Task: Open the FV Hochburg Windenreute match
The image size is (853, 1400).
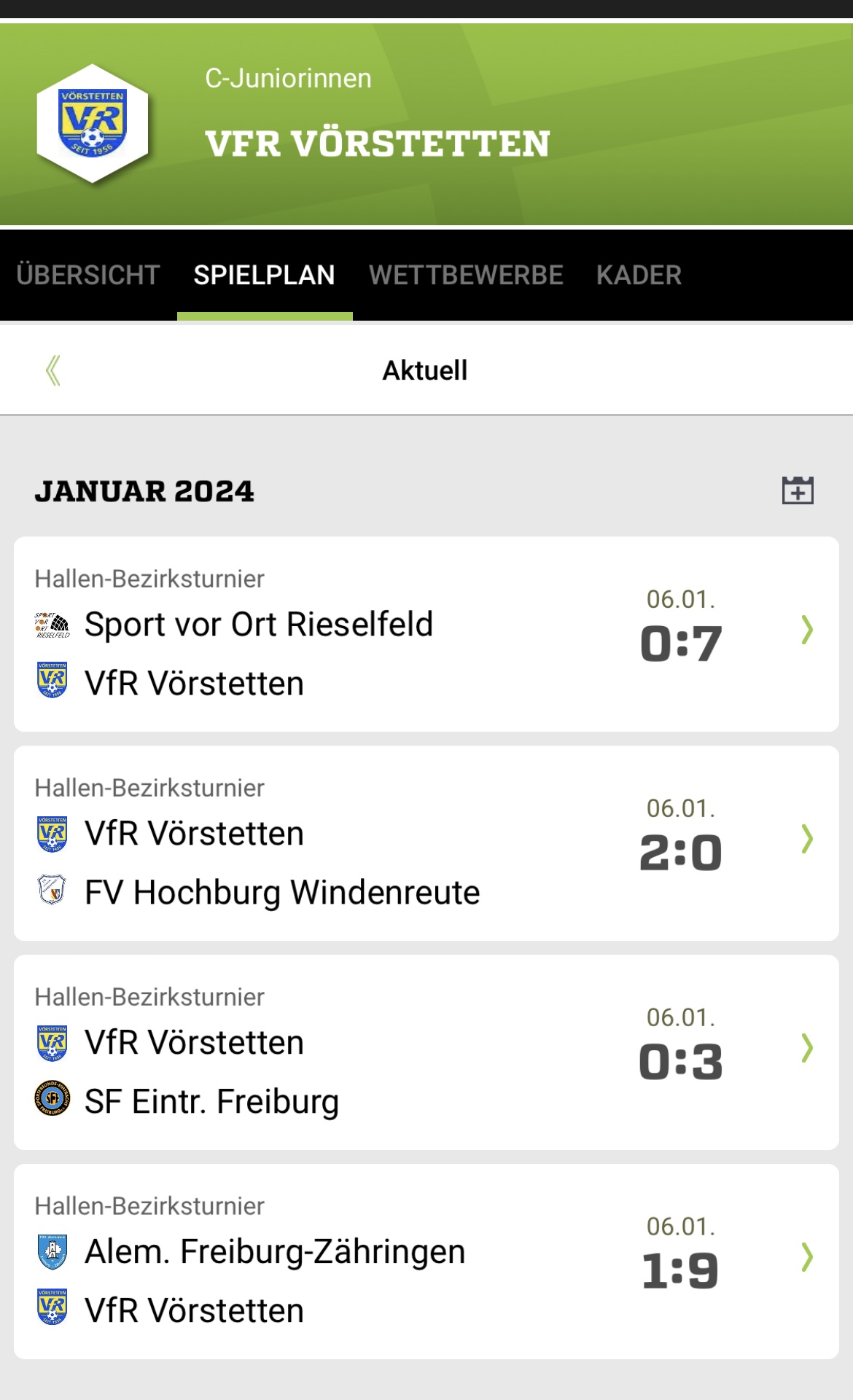Action: point(426,843)
